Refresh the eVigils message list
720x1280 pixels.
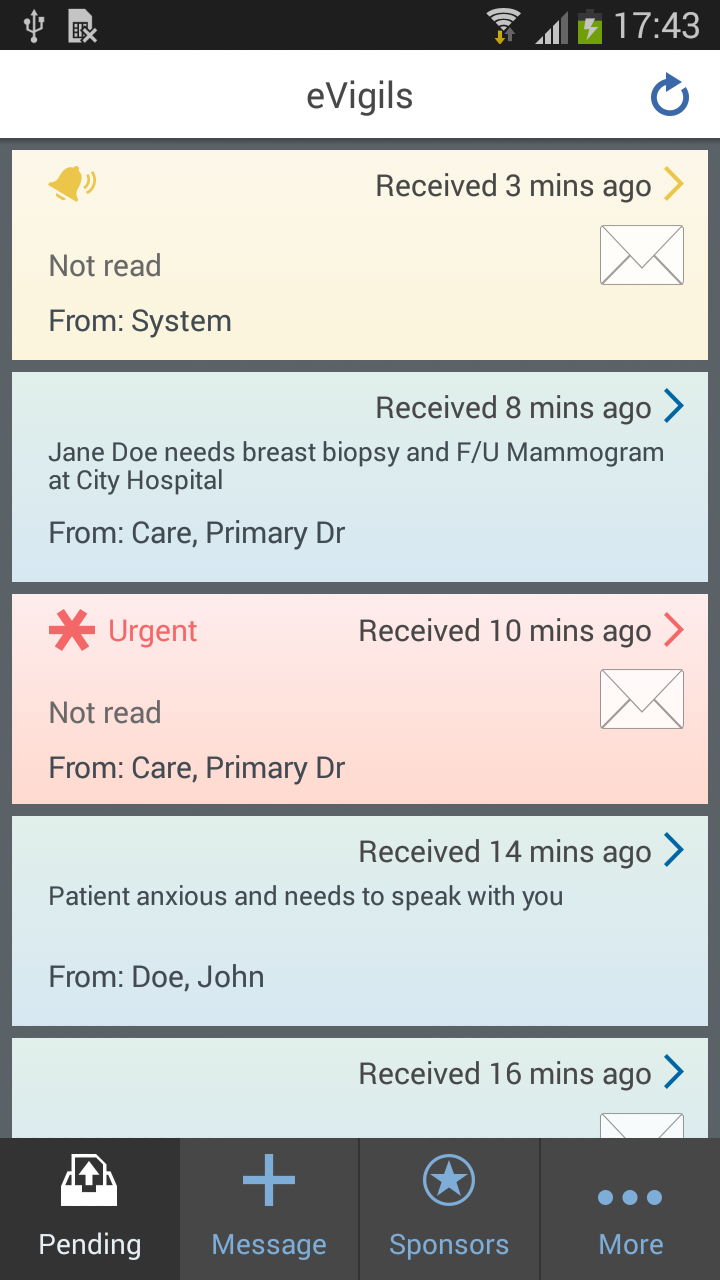tap(669, 97)
